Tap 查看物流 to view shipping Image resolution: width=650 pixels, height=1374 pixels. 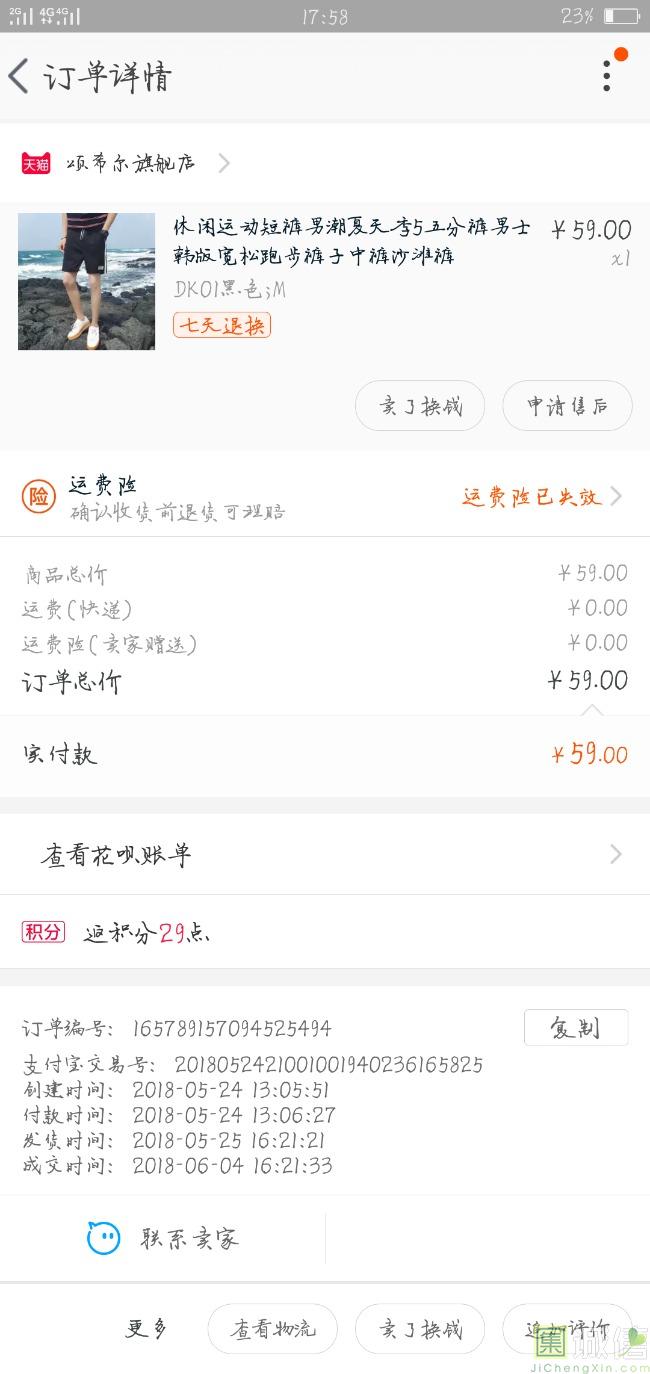(x=272, y=1329)
